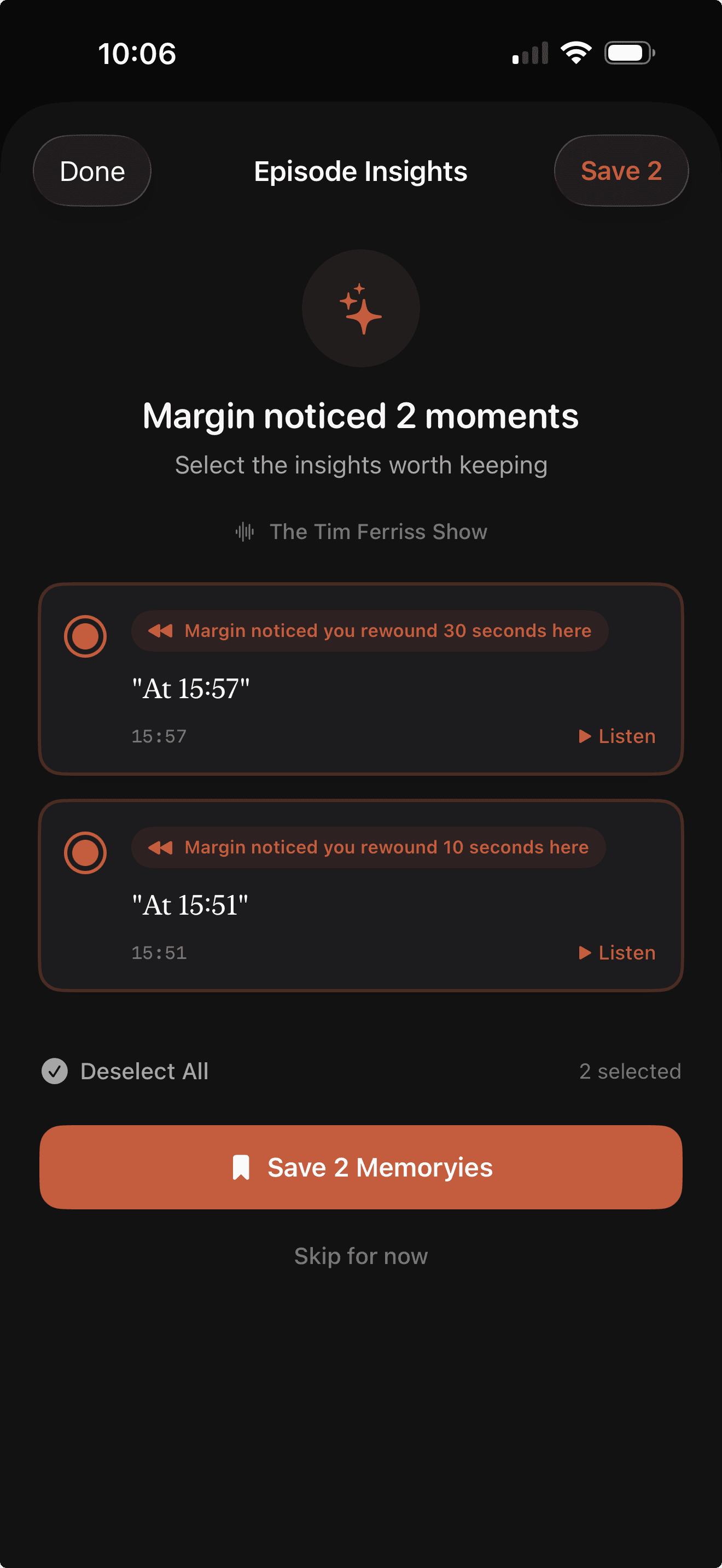Listen to the moment at 15:57
The image size is (722, 1568).
pos(616,736)
